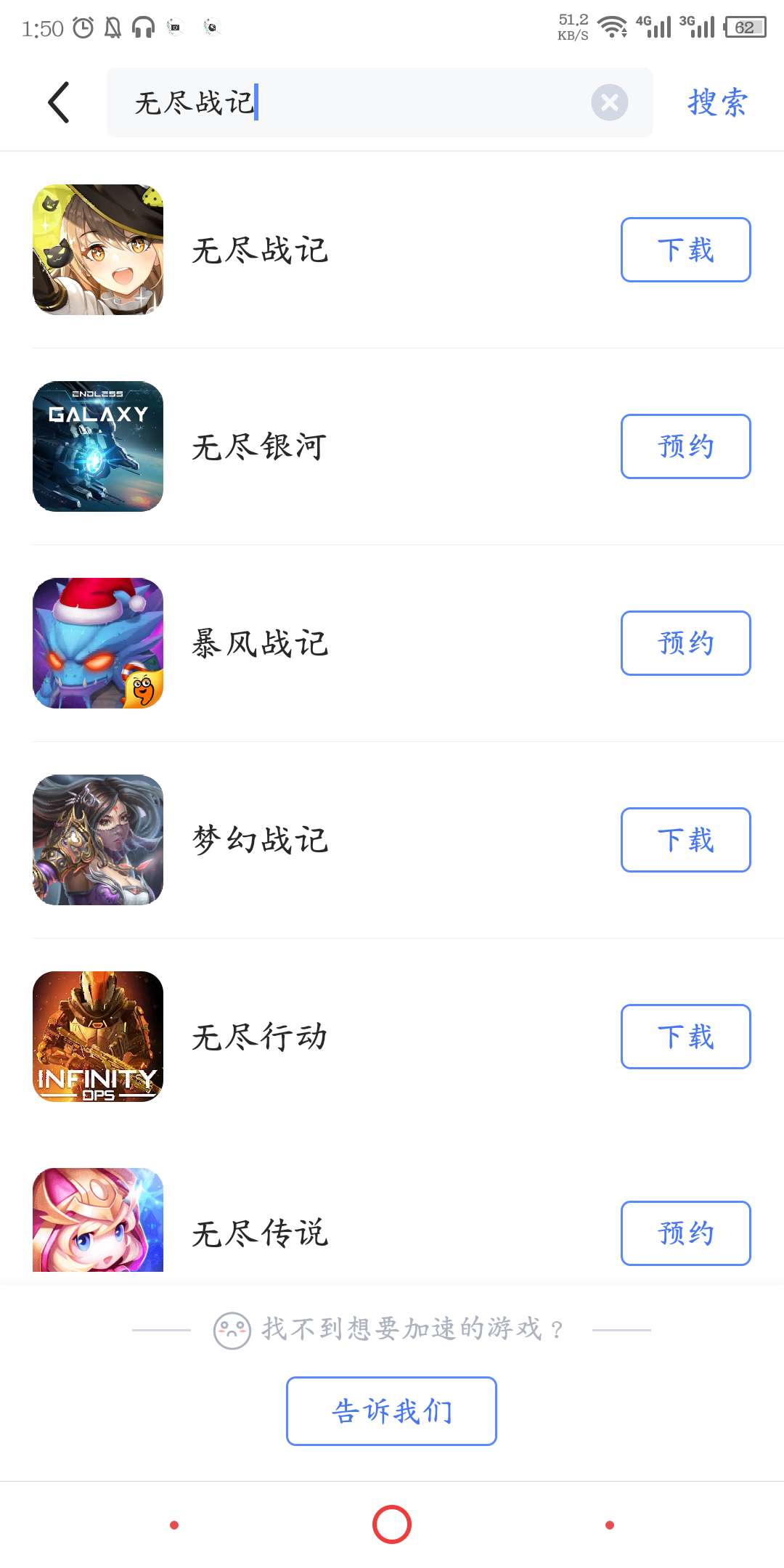The width and height of the screenshot is (784, 1568).
Task: Tap the 搜索 button
Action: tap(717, 102)
